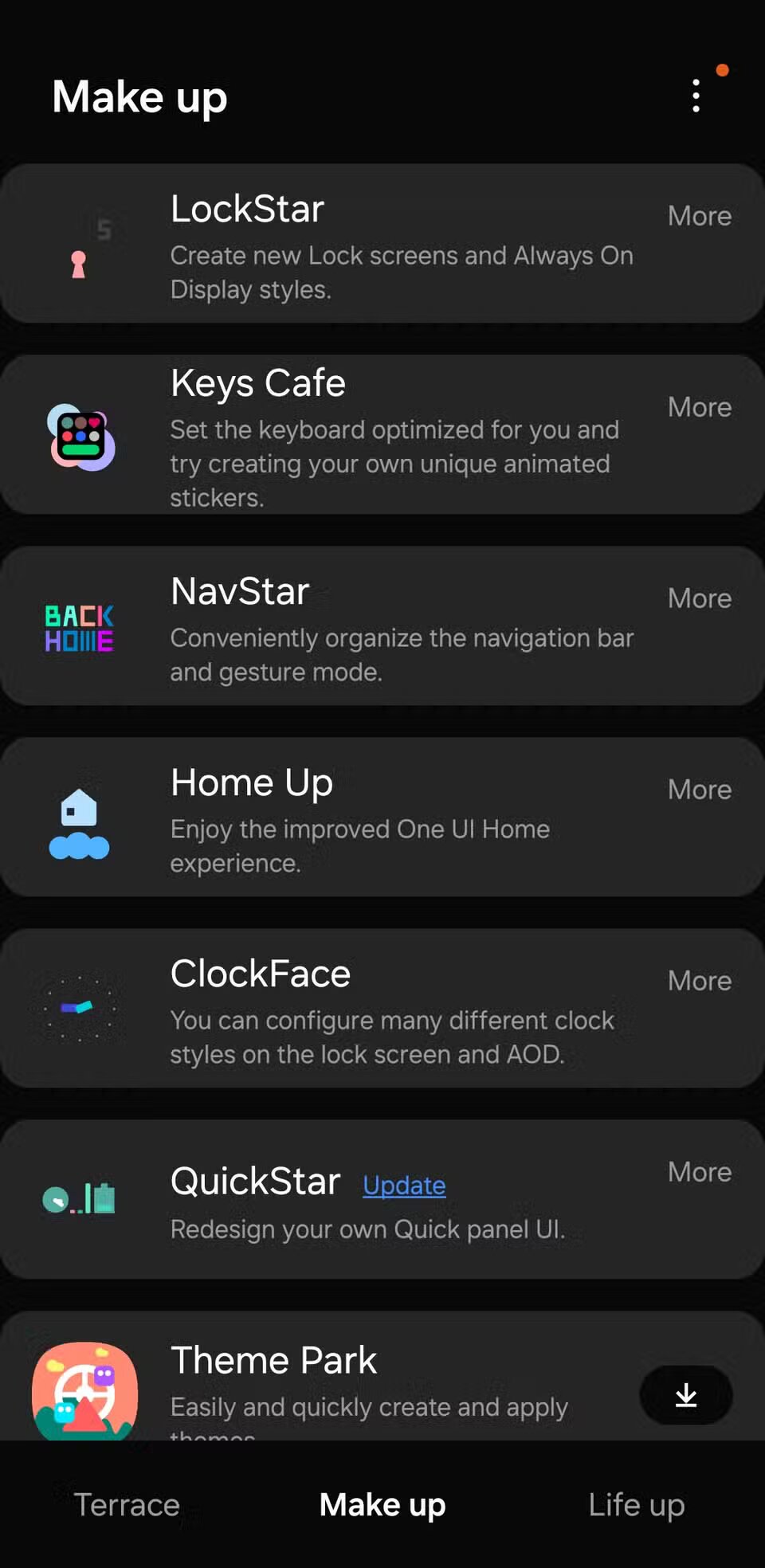Screen dimensions: 765x1568
Task: Expand More options for LockStar
Action: click(699, 216)
